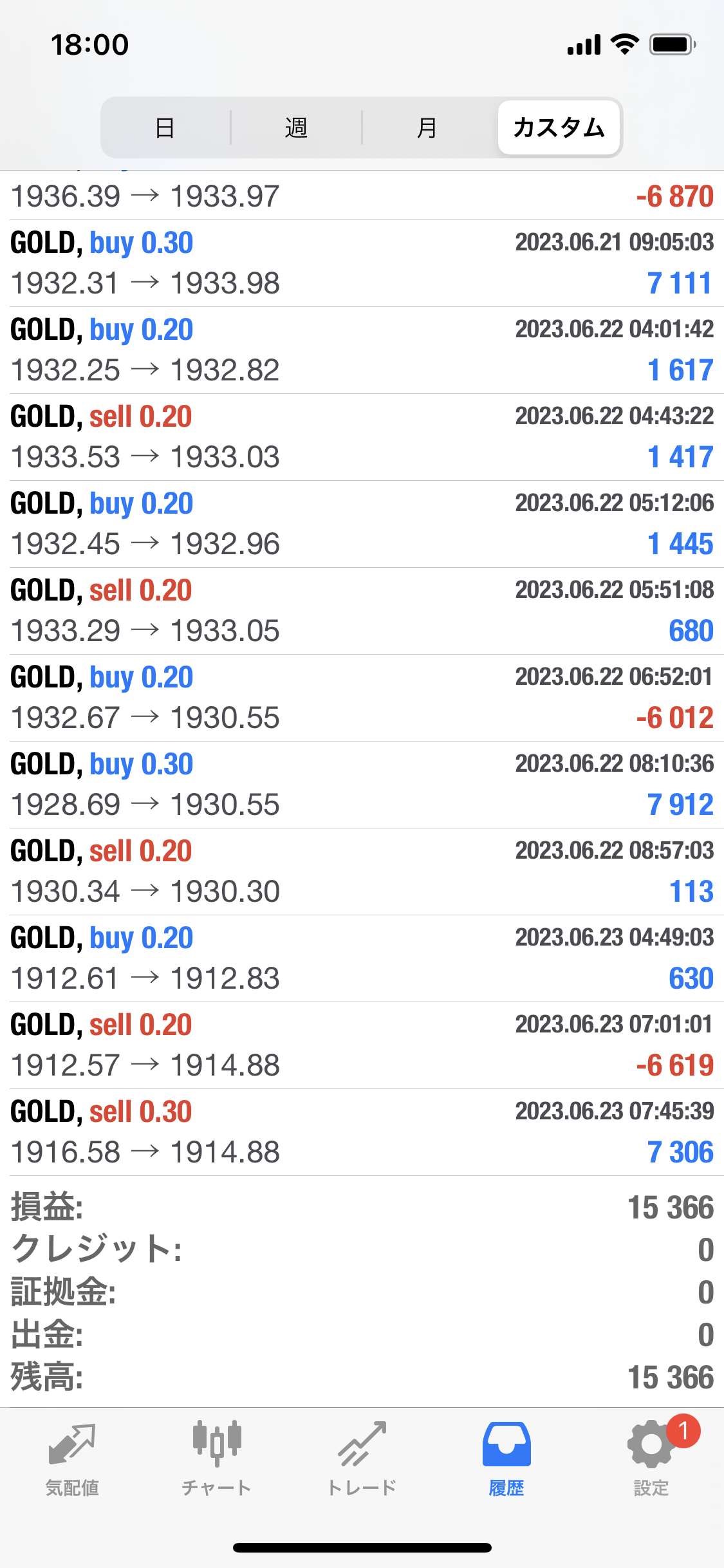Screen dimensions: 724x1568
Task: Expand the trade closed 2023.06.22 04:01:42
Action: 362,350
